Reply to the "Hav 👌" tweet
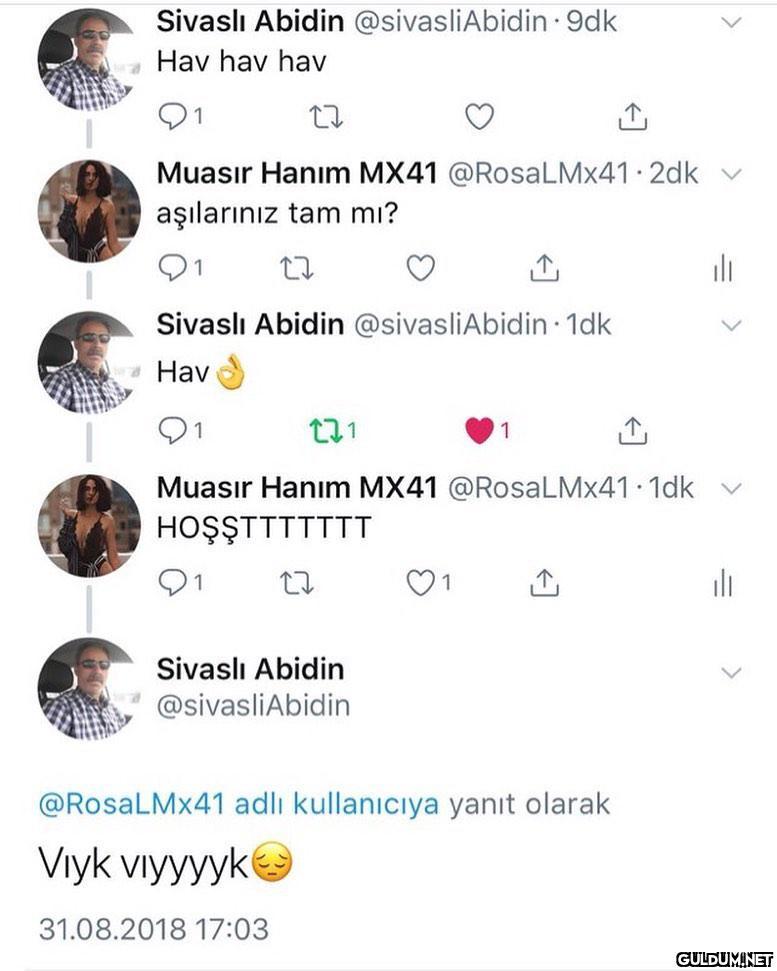 pos(174,430)
